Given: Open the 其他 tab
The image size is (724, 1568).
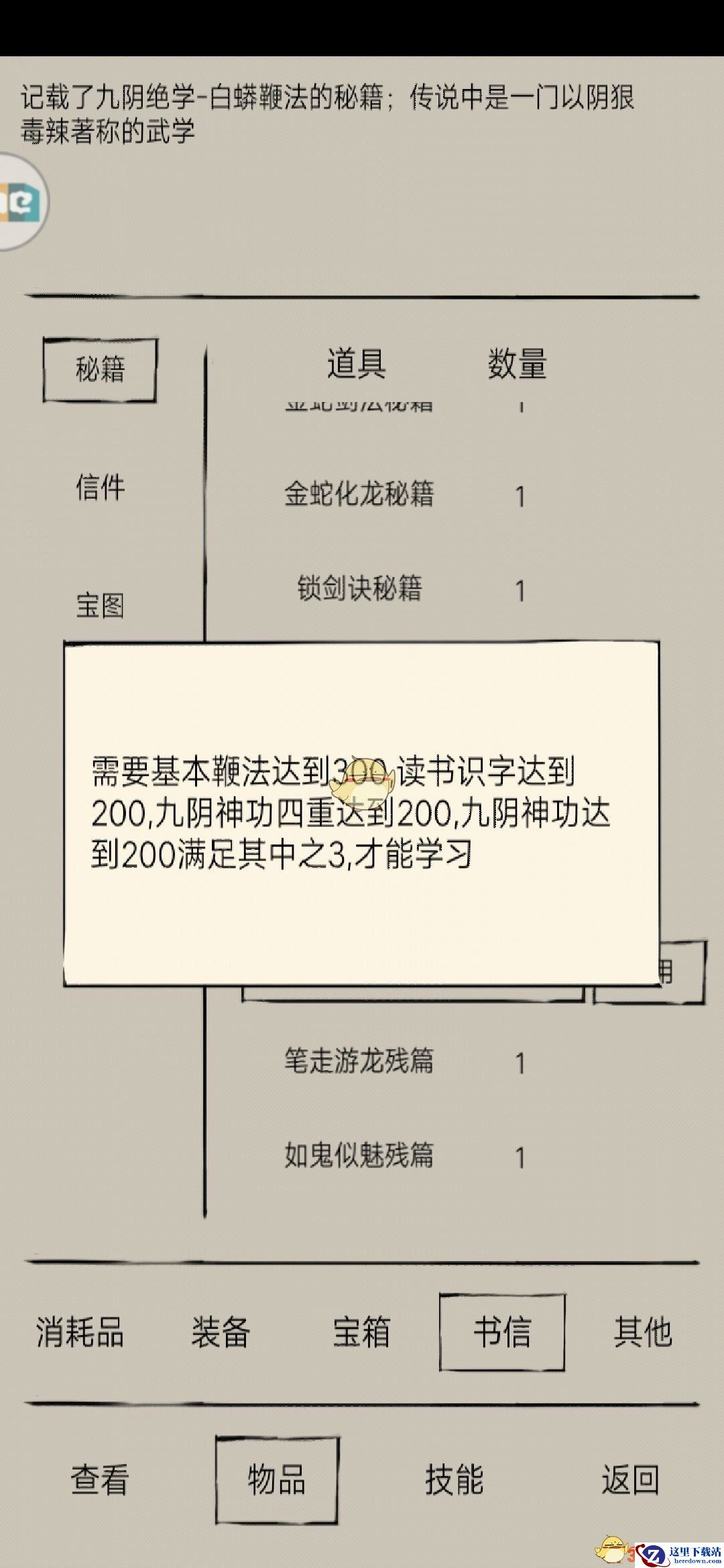Looking at the screenshot, I should coord(642,1331).
